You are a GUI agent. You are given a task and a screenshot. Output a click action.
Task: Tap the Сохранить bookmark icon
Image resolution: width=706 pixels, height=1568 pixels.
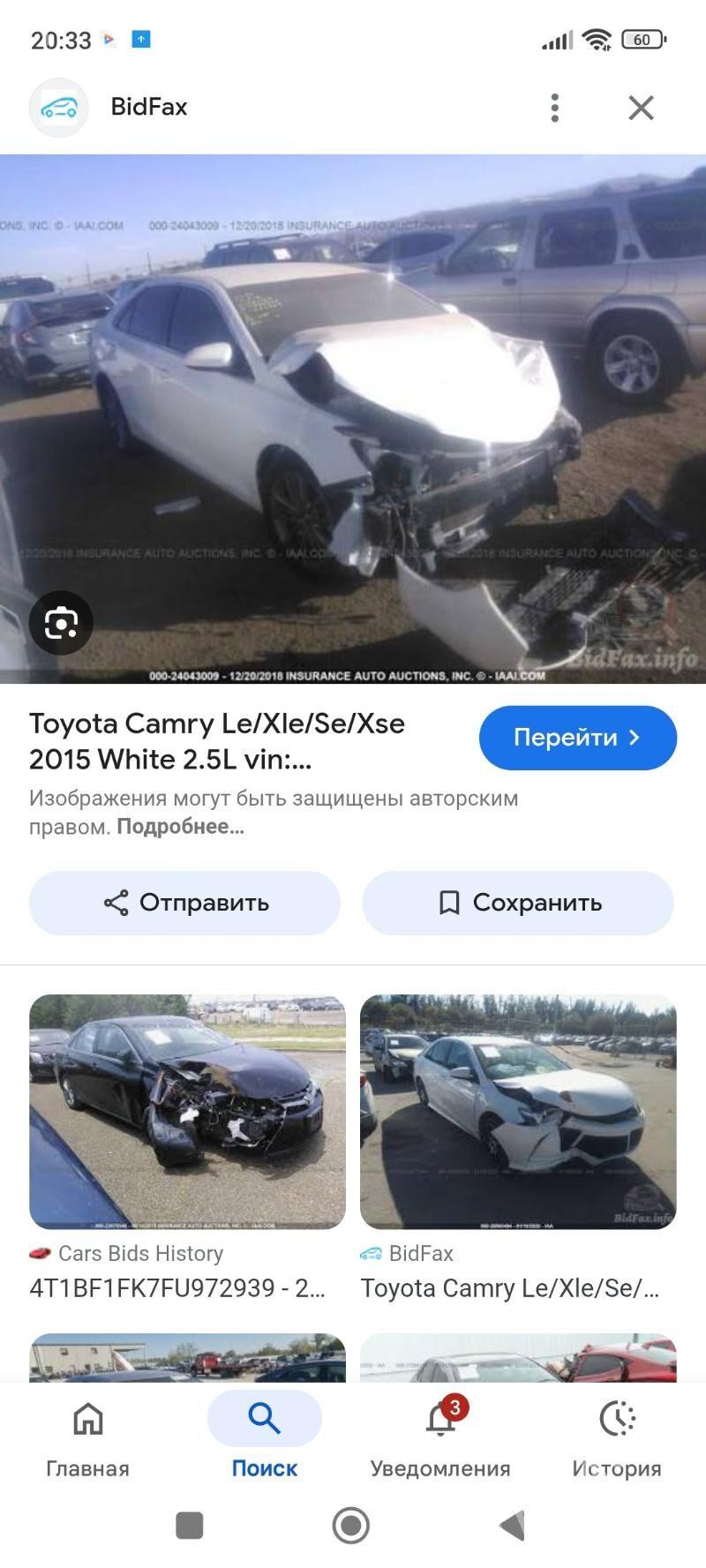point(450,902)
